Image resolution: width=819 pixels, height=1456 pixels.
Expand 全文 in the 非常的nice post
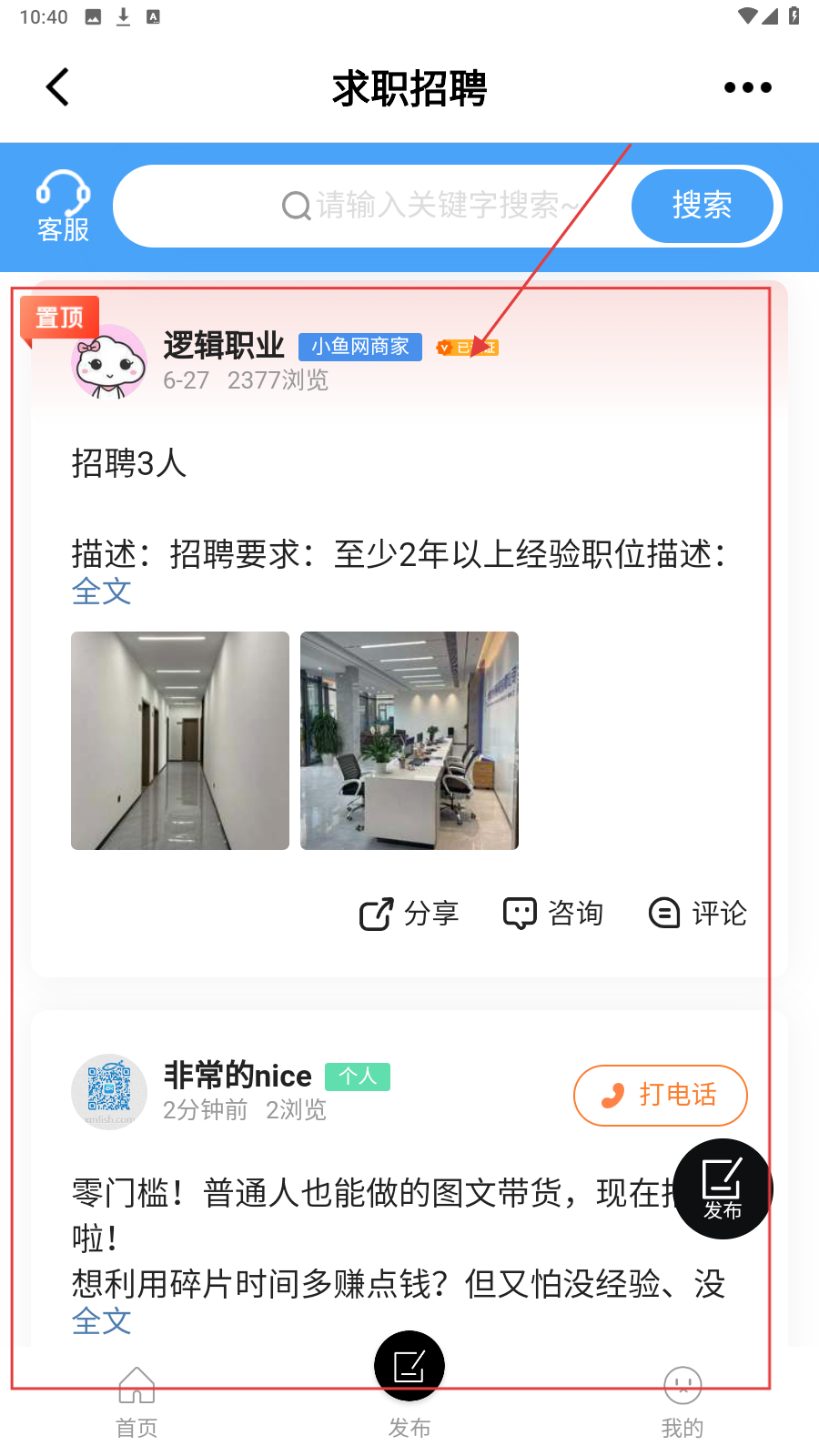point(102,1321)
